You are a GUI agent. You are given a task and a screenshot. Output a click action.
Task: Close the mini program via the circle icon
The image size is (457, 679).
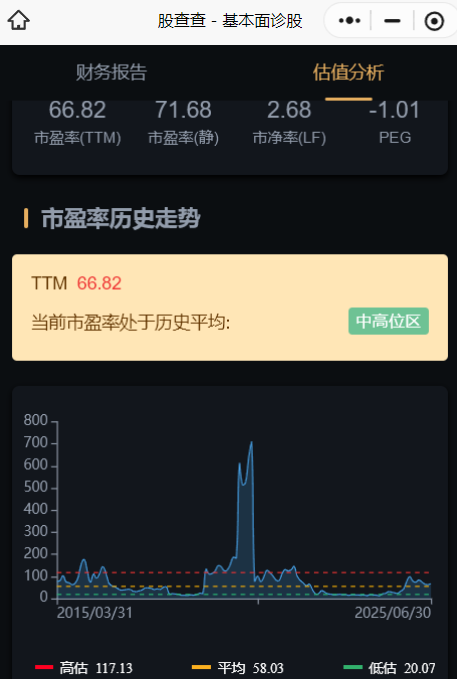pyautogui.click(x=434, y=21)
